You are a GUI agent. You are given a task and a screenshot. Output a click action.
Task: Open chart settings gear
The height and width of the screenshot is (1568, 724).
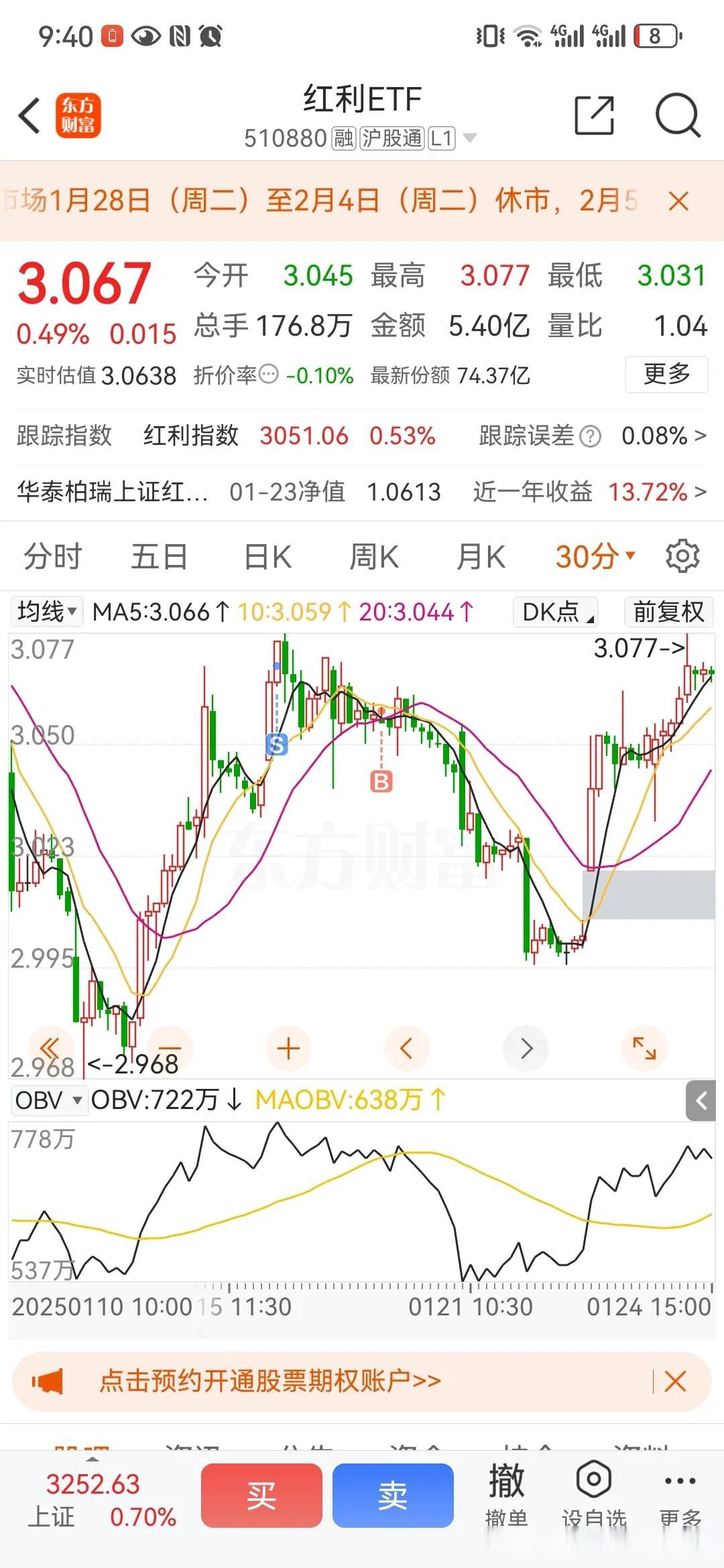tap(682, 556)
